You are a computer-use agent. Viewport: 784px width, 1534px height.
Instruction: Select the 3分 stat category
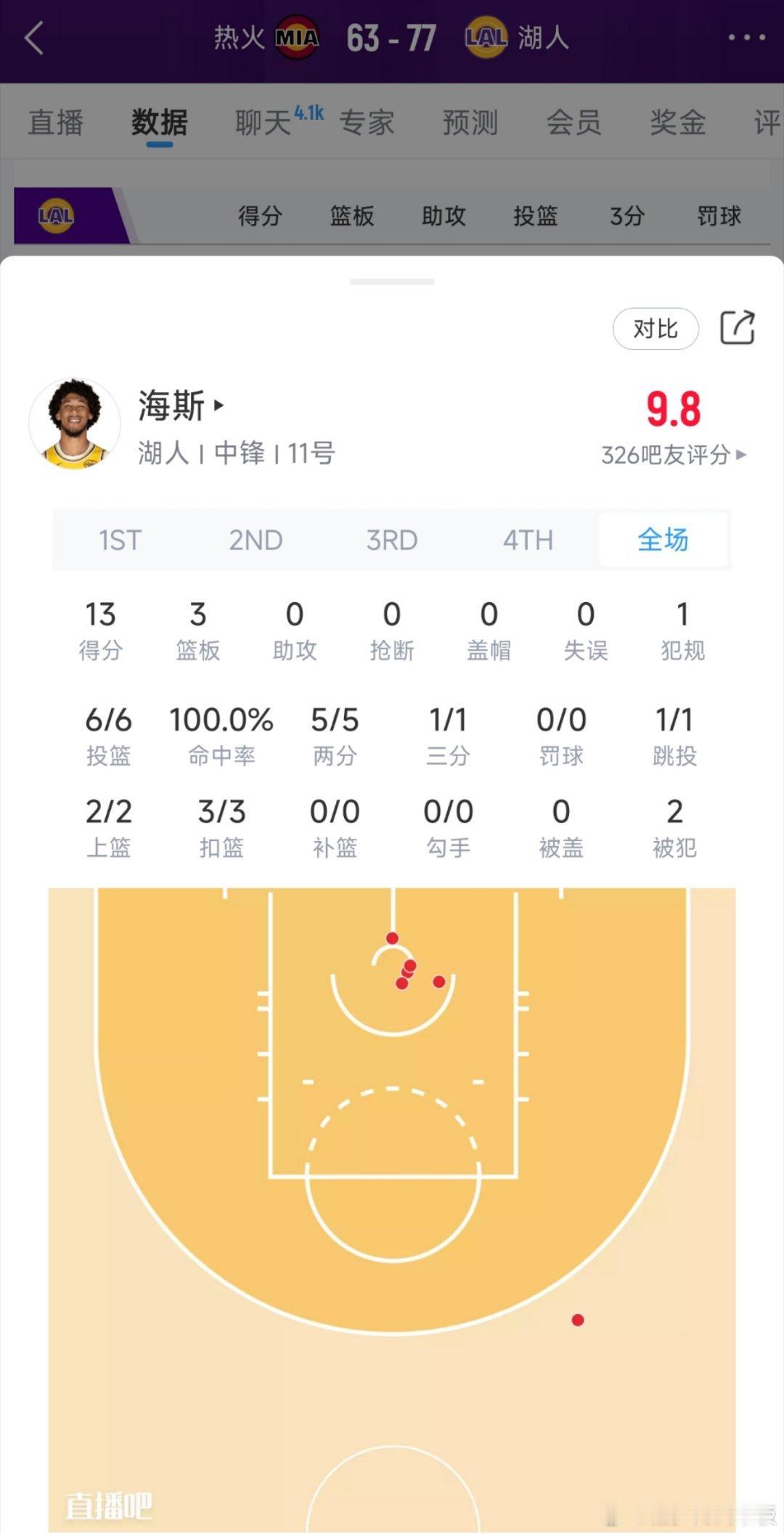point(625,216)
